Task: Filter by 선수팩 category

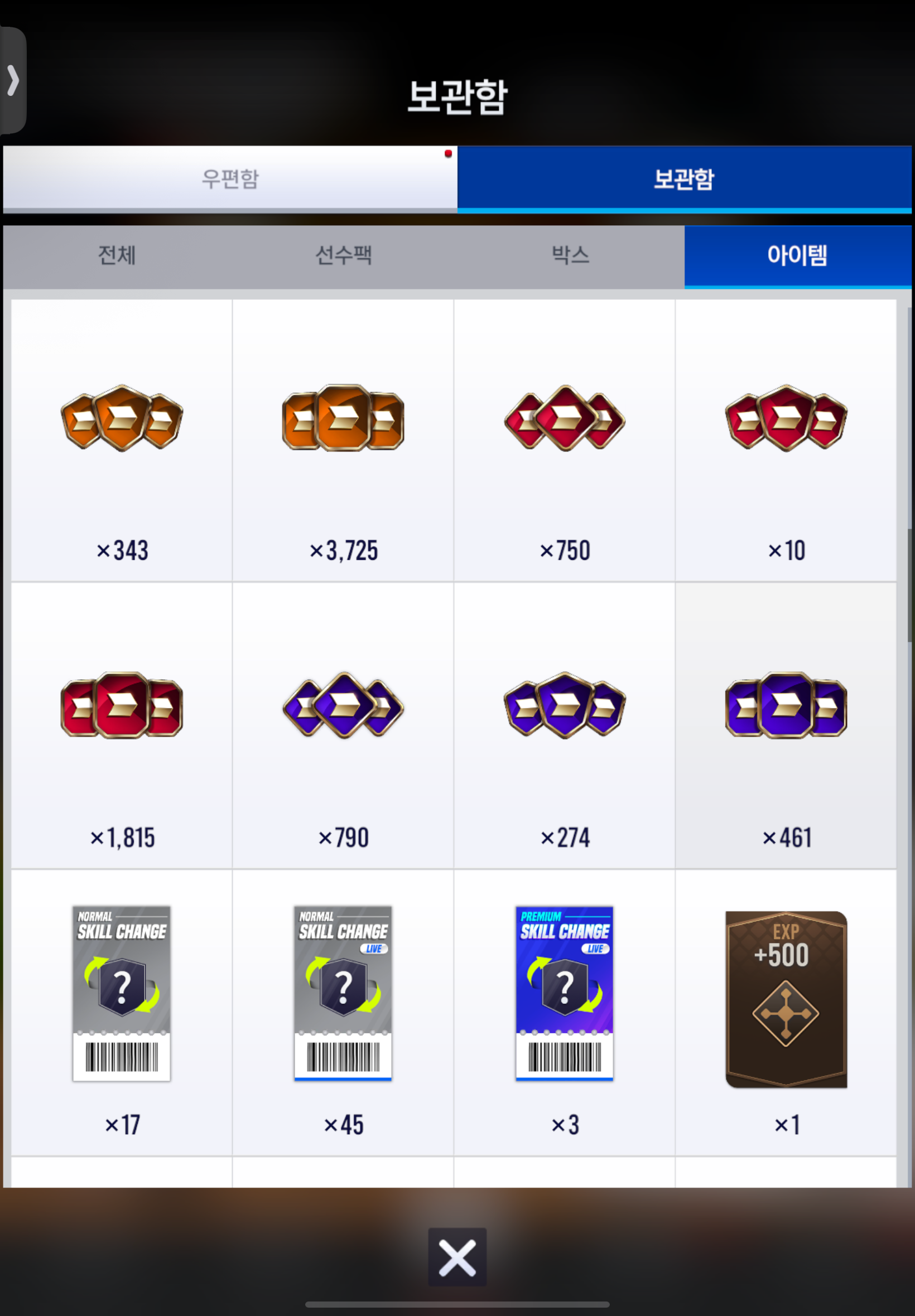Action: (344, 255)
